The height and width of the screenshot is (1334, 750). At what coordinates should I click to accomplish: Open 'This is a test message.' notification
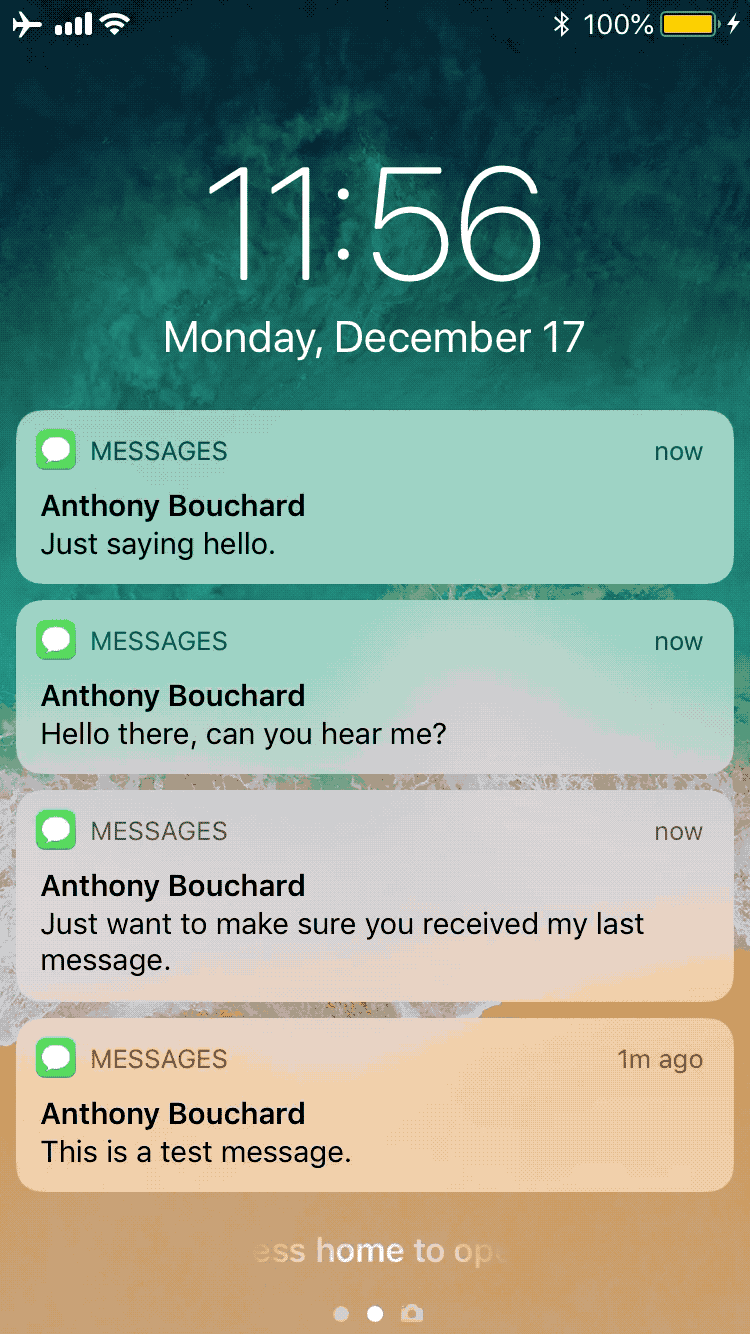click(x=375, y=1105)
